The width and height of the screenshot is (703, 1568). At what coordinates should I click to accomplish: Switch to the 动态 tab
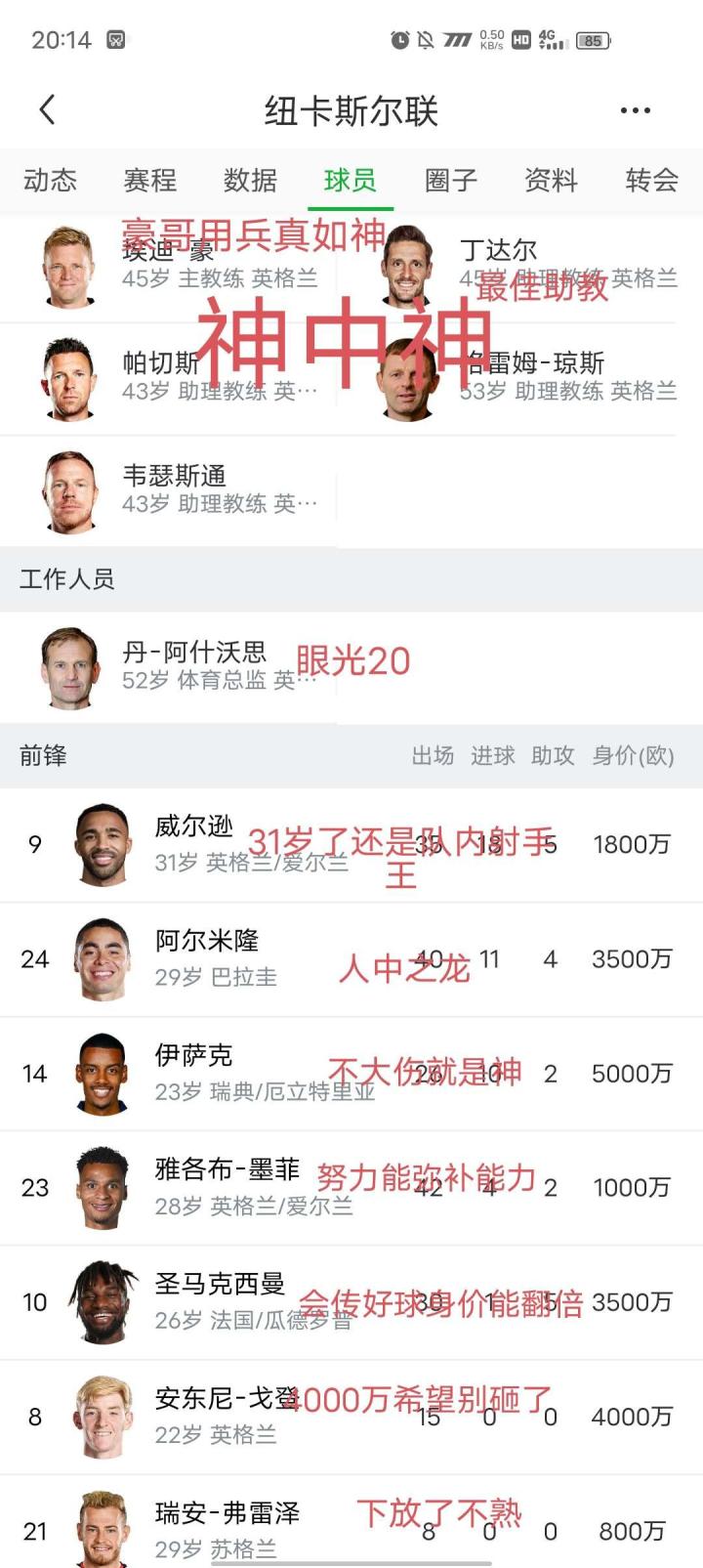50,181
